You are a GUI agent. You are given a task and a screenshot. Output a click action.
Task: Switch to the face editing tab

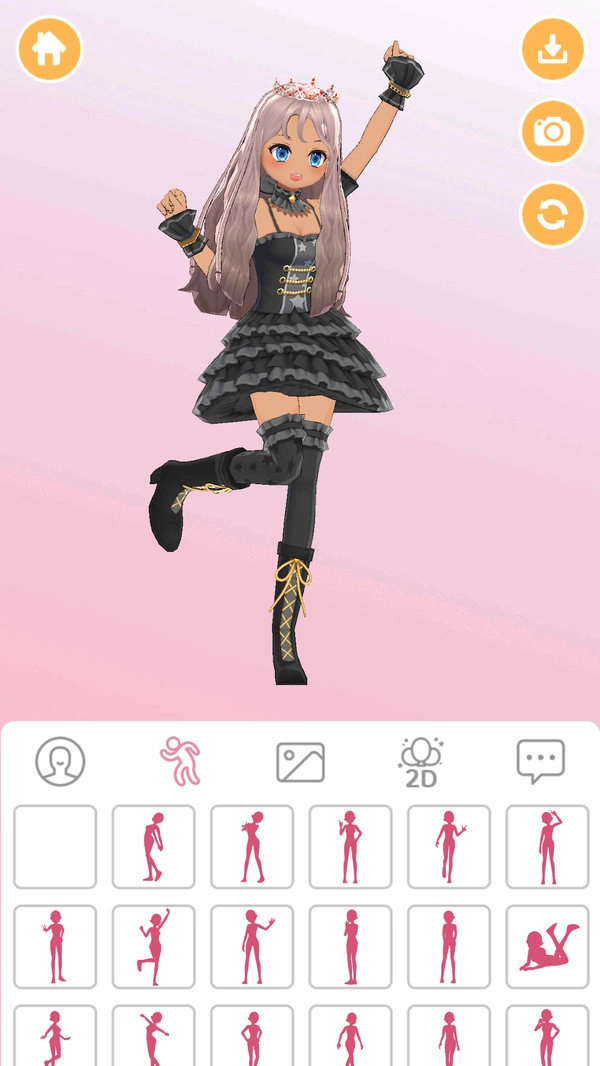tap(60, 762)
